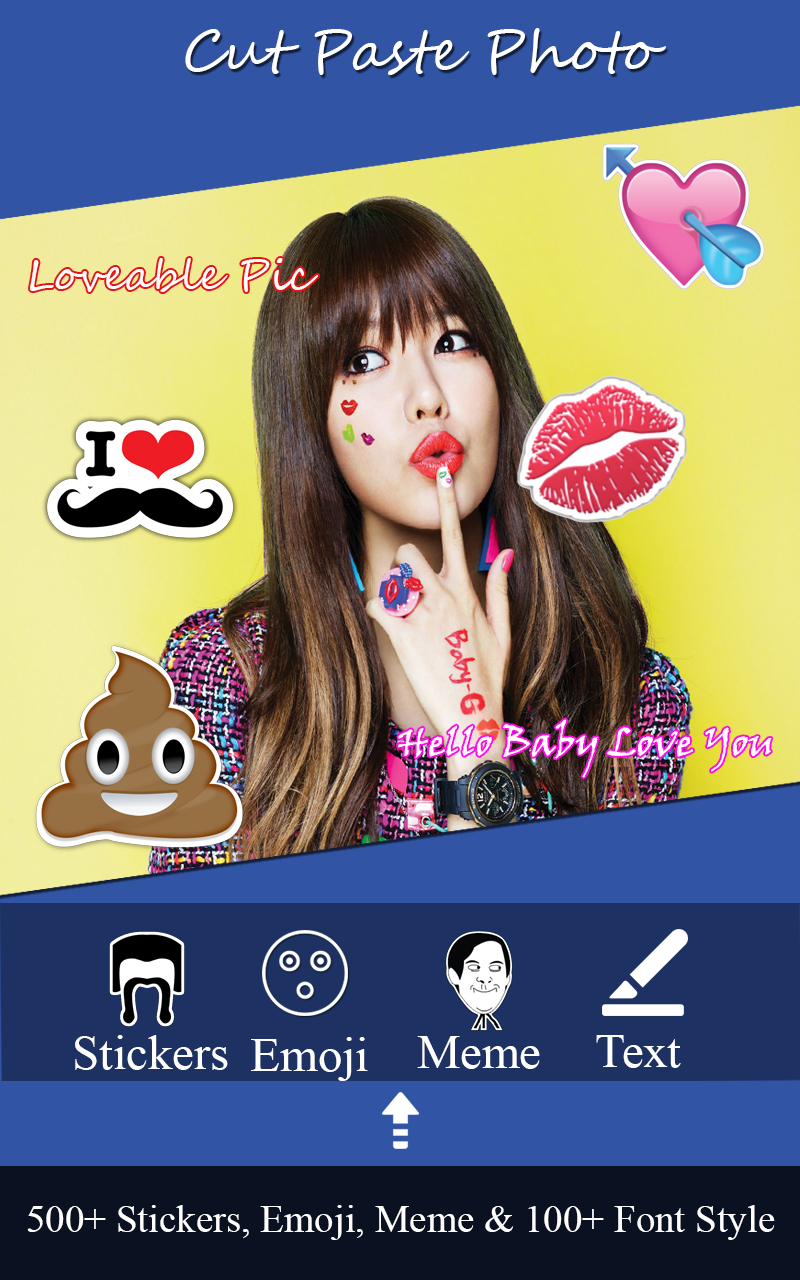Image resolution: width=800 pixels, height=1280 pixels.
Task: Open the Stickers panel via mustache icon
Action: pyautogui.click(x=148, y=1053)
